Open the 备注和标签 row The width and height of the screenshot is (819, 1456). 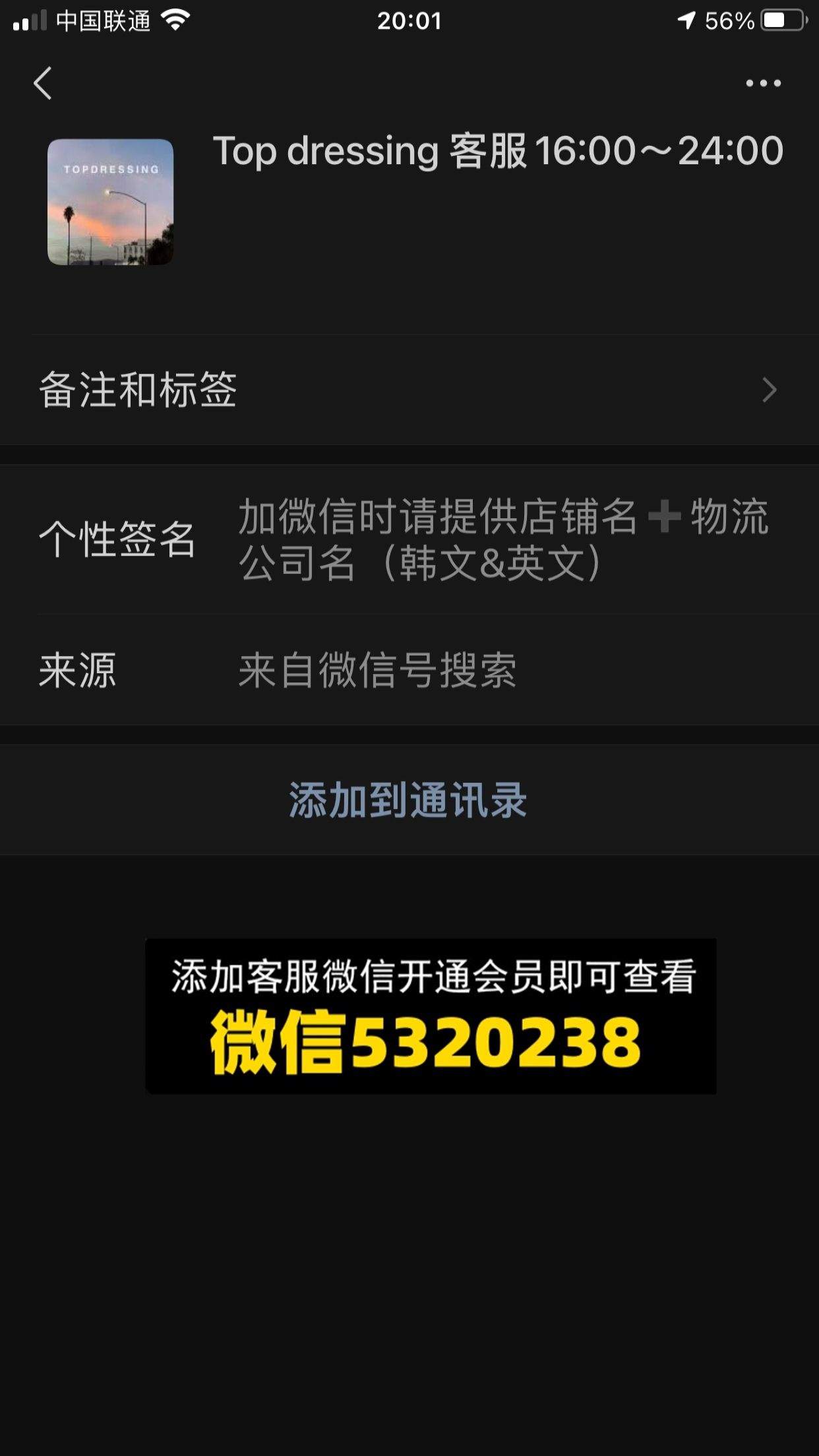point(409,390)
